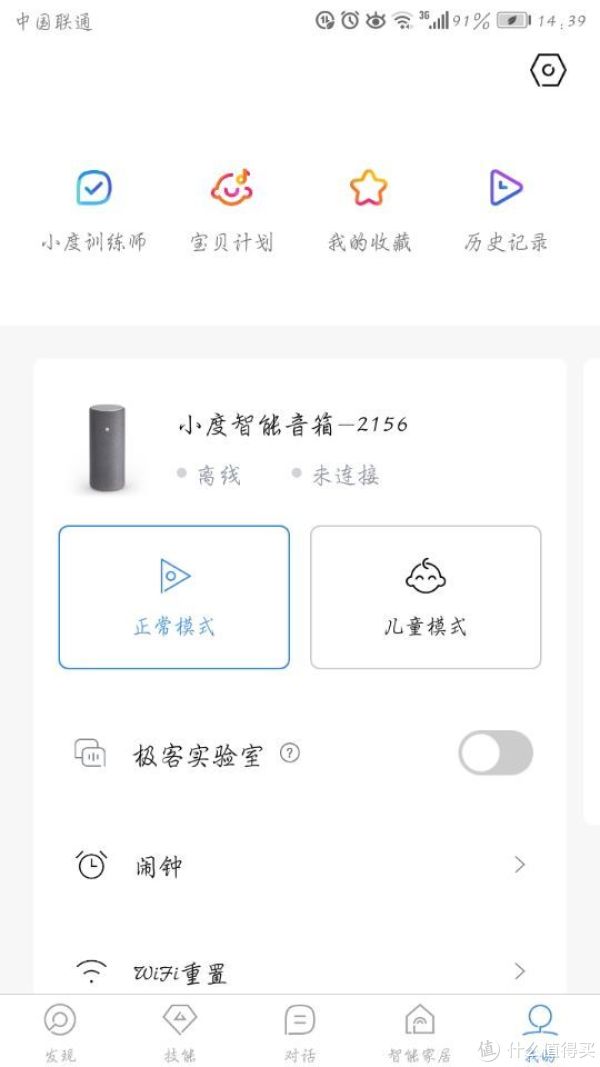
Task: Select 正常模式 normal mode
Action: click(x=174, y=597)
